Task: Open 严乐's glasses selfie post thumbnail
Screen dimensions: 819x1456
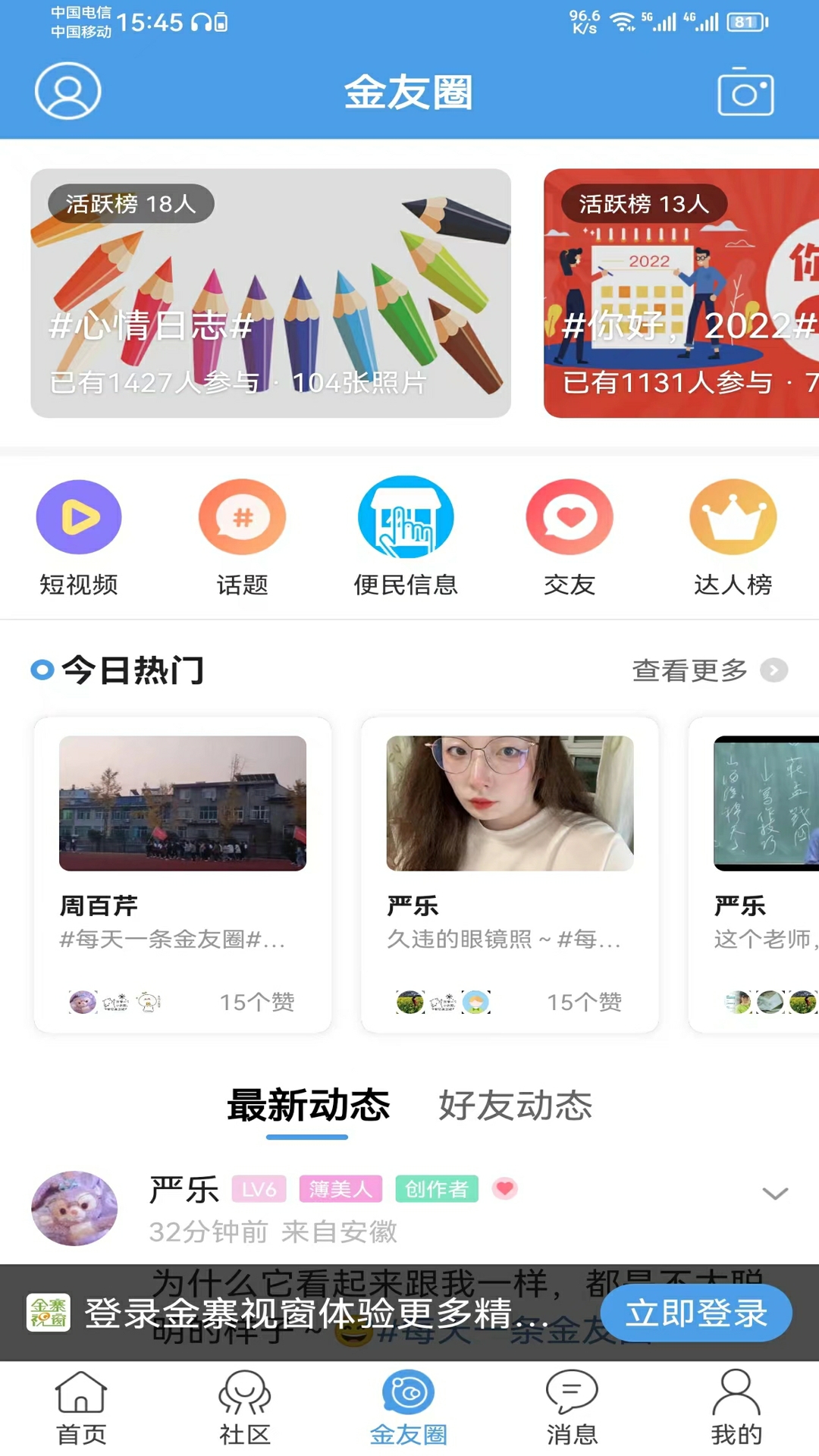Action: (x=509, y=802)
